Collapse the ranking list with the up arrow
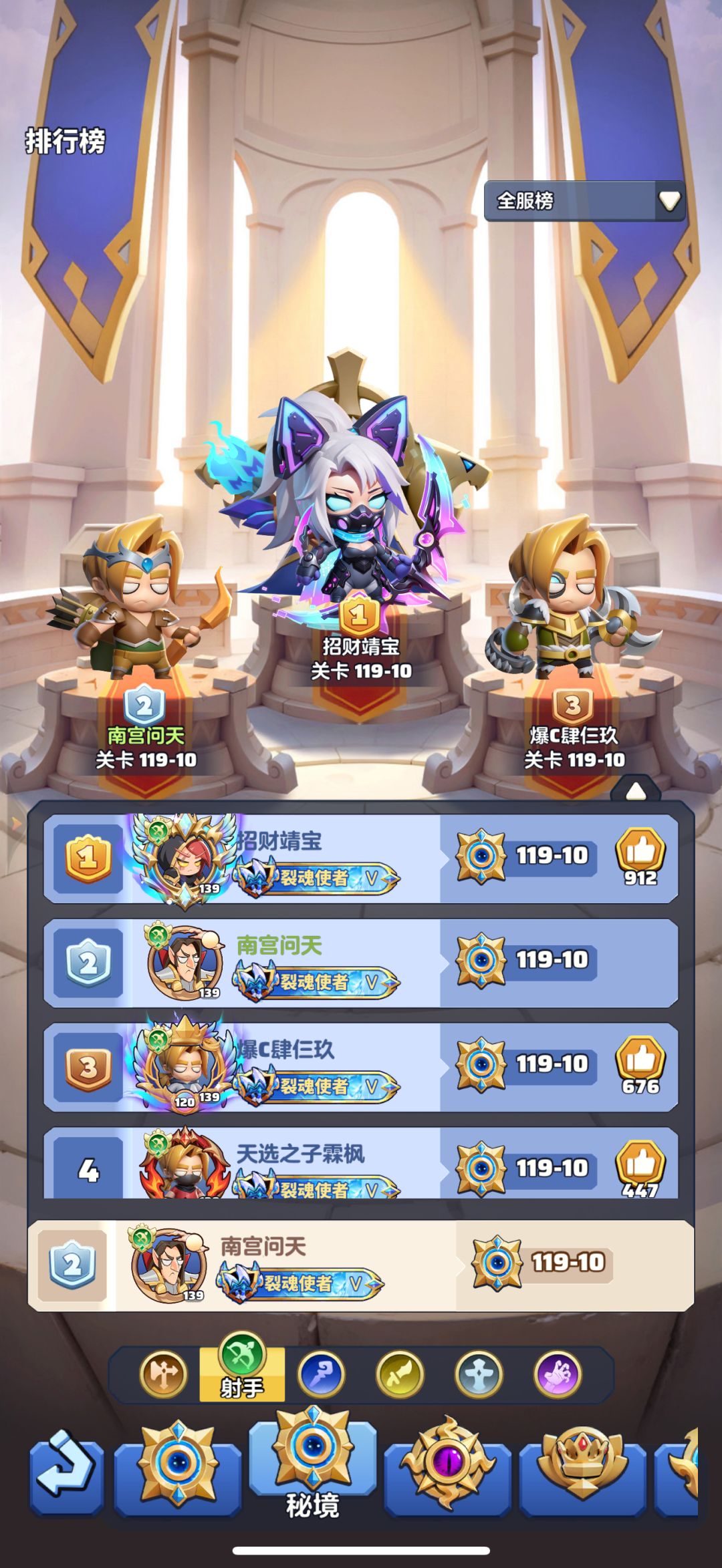The height and width of the screenshot is (1568, 722). coord(636,792)
